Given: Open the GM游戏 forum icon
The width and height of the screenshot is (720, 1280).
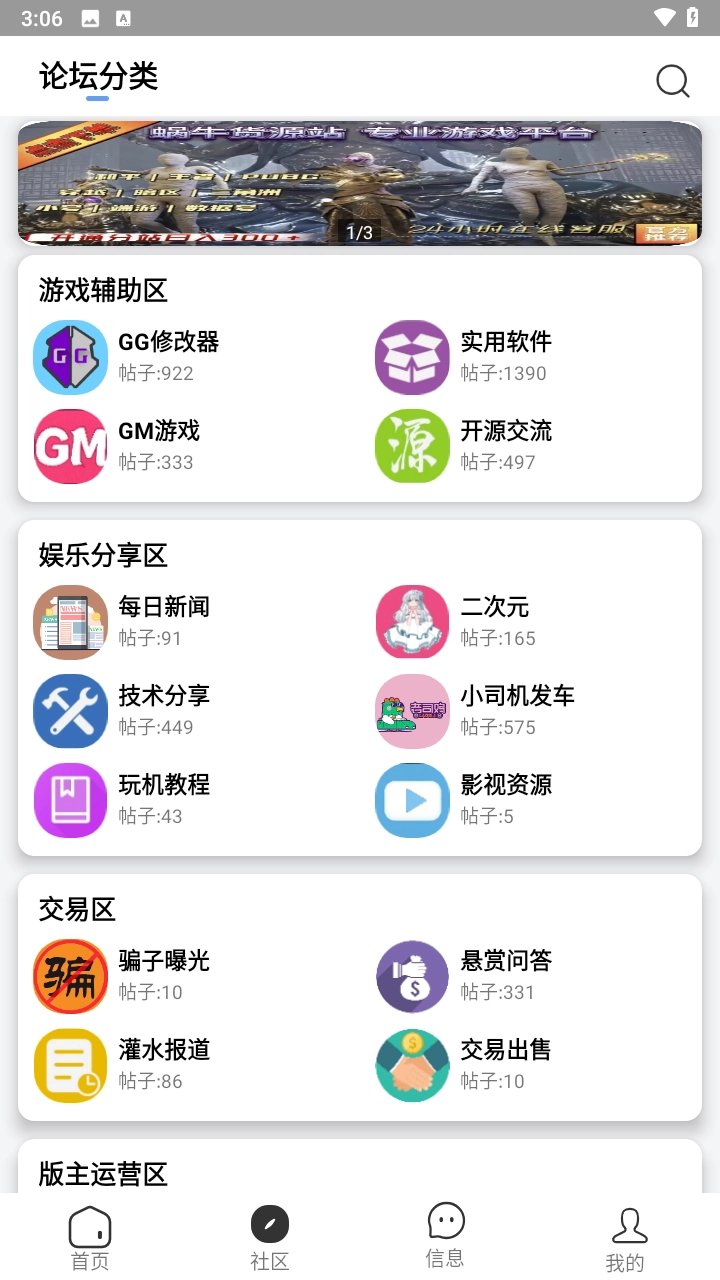Looking at the screenshot, I should 70,446.
